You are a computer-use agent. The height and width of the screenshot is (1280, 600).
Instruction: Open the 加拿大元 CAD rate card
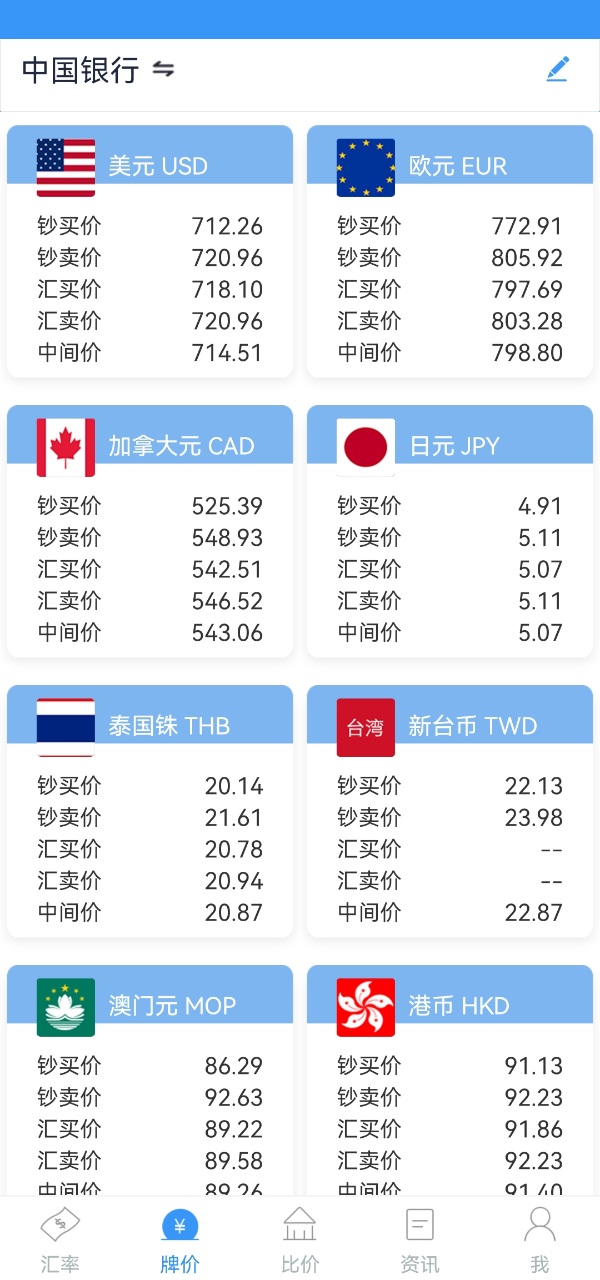click(150, 531)
